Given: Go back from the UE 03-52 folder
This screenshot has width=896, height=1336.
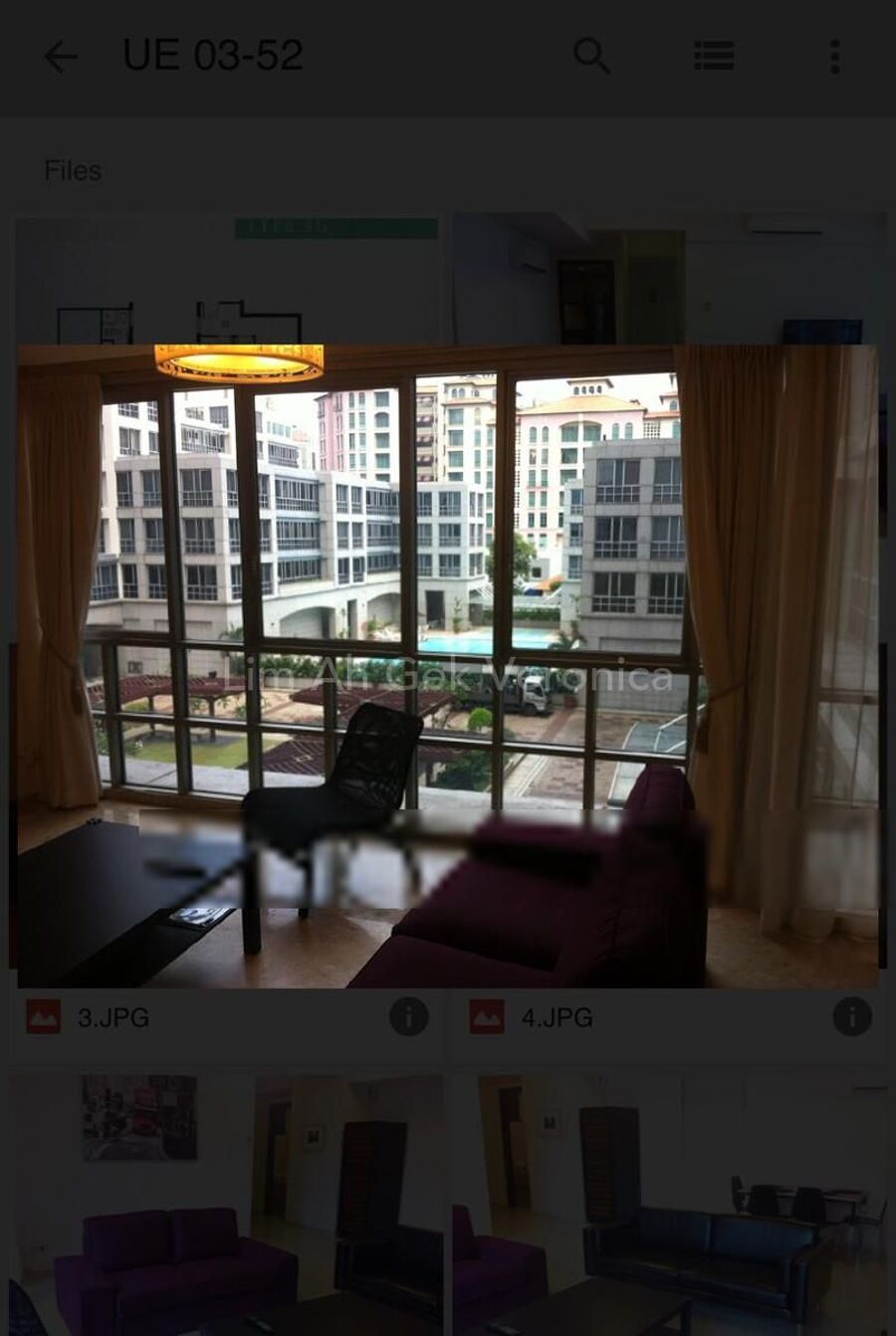Looking at the screenshot, I should [60, 57].
